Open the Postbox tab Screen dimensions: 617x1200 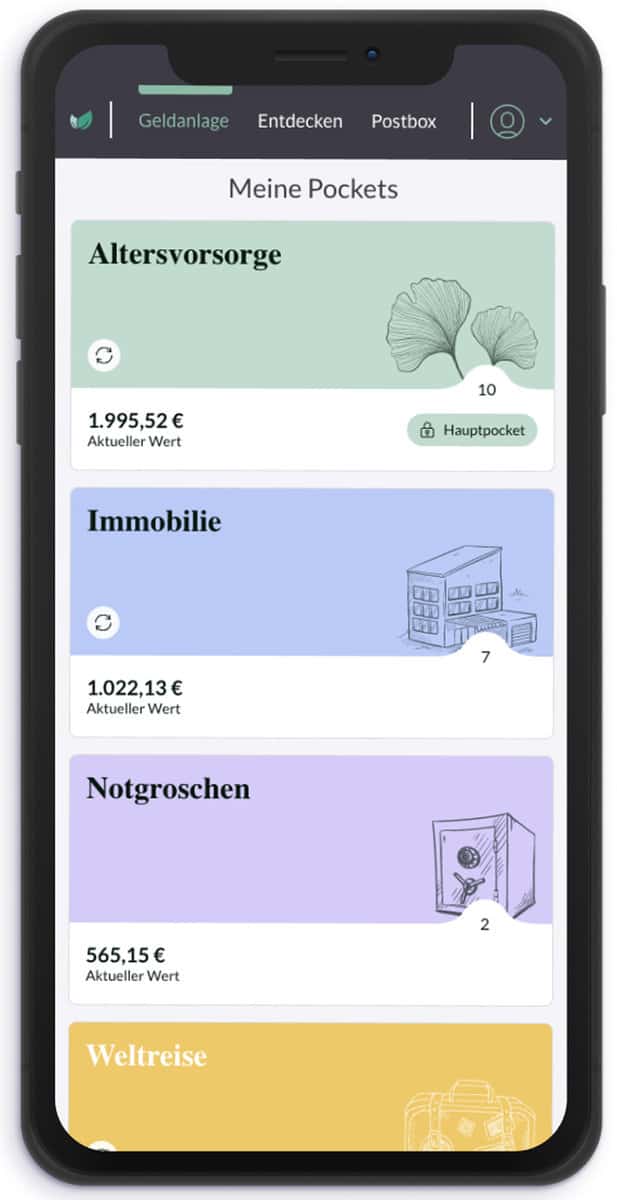pyautogui.click(x=404, y=121)
